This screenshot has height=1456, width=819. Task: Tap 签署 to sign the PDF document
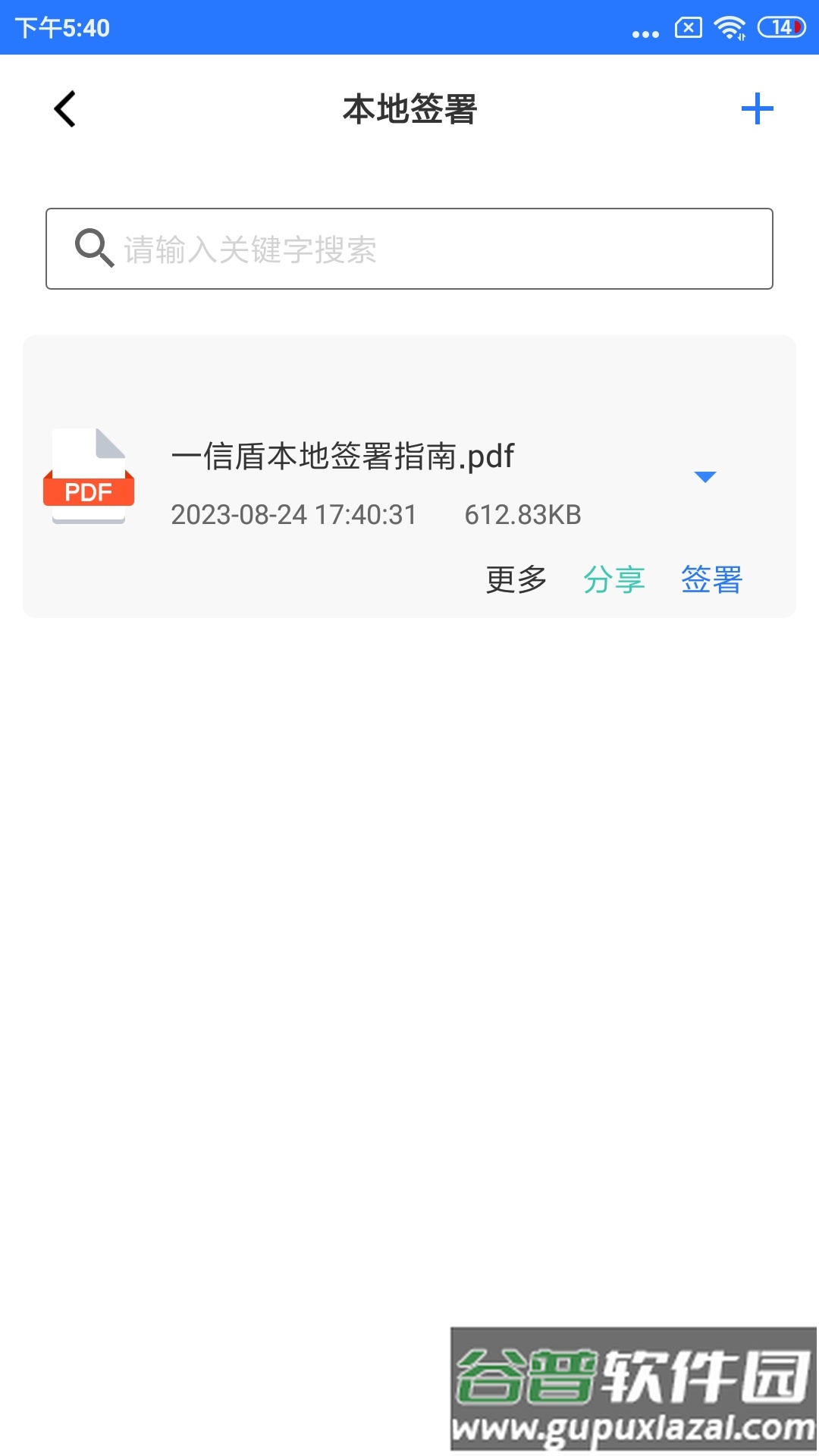pos(711,580)
